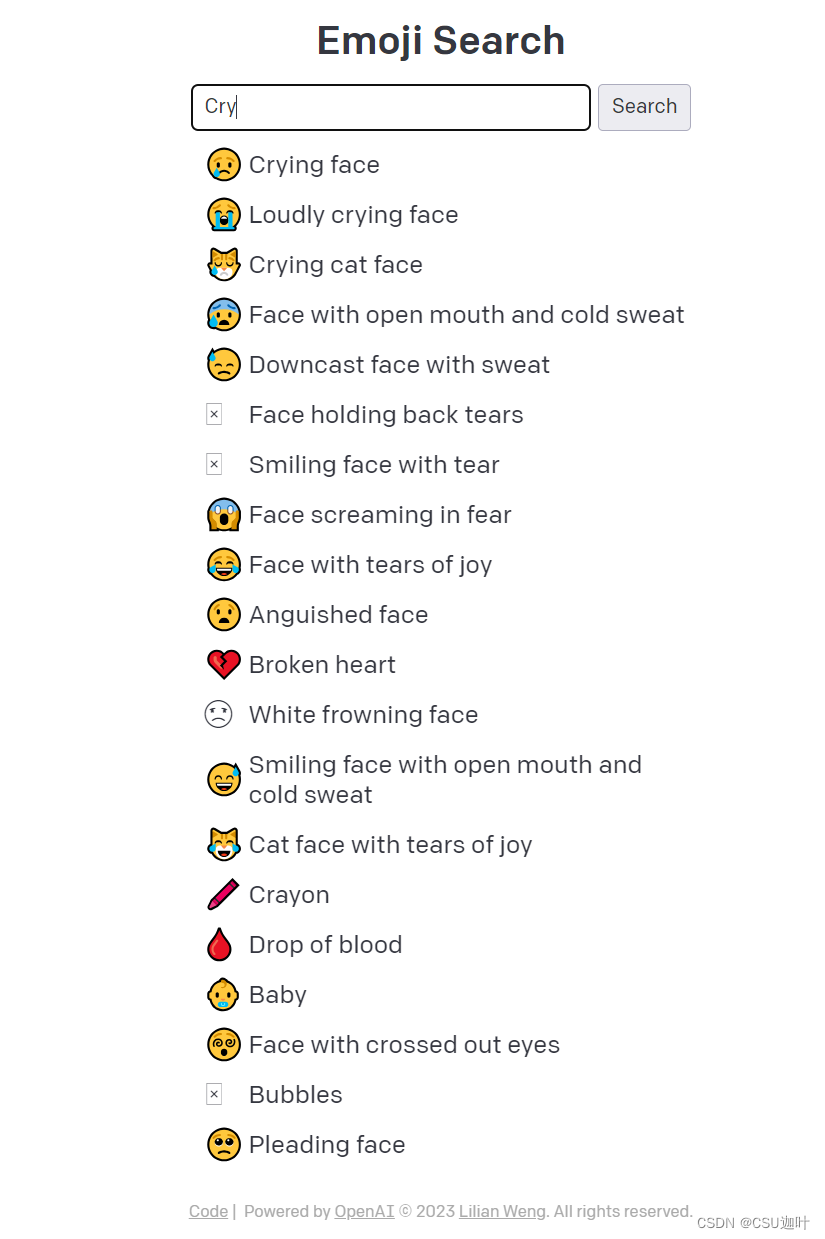Click inside the search input field
Viewport: 825px width, 1239px height.
coord(390,107)
